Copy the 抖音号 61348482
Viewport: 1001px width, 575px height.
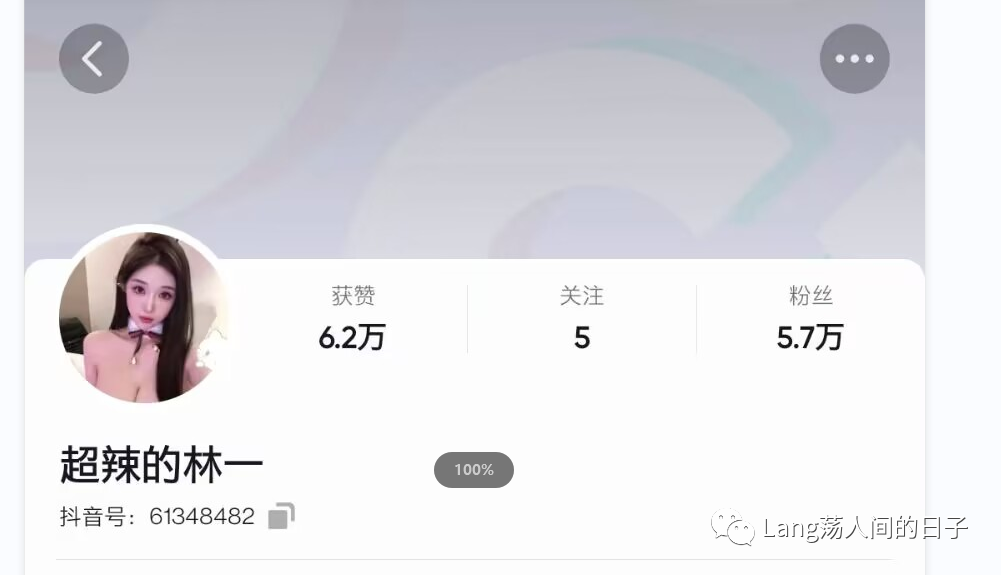(x=281, y=516)
